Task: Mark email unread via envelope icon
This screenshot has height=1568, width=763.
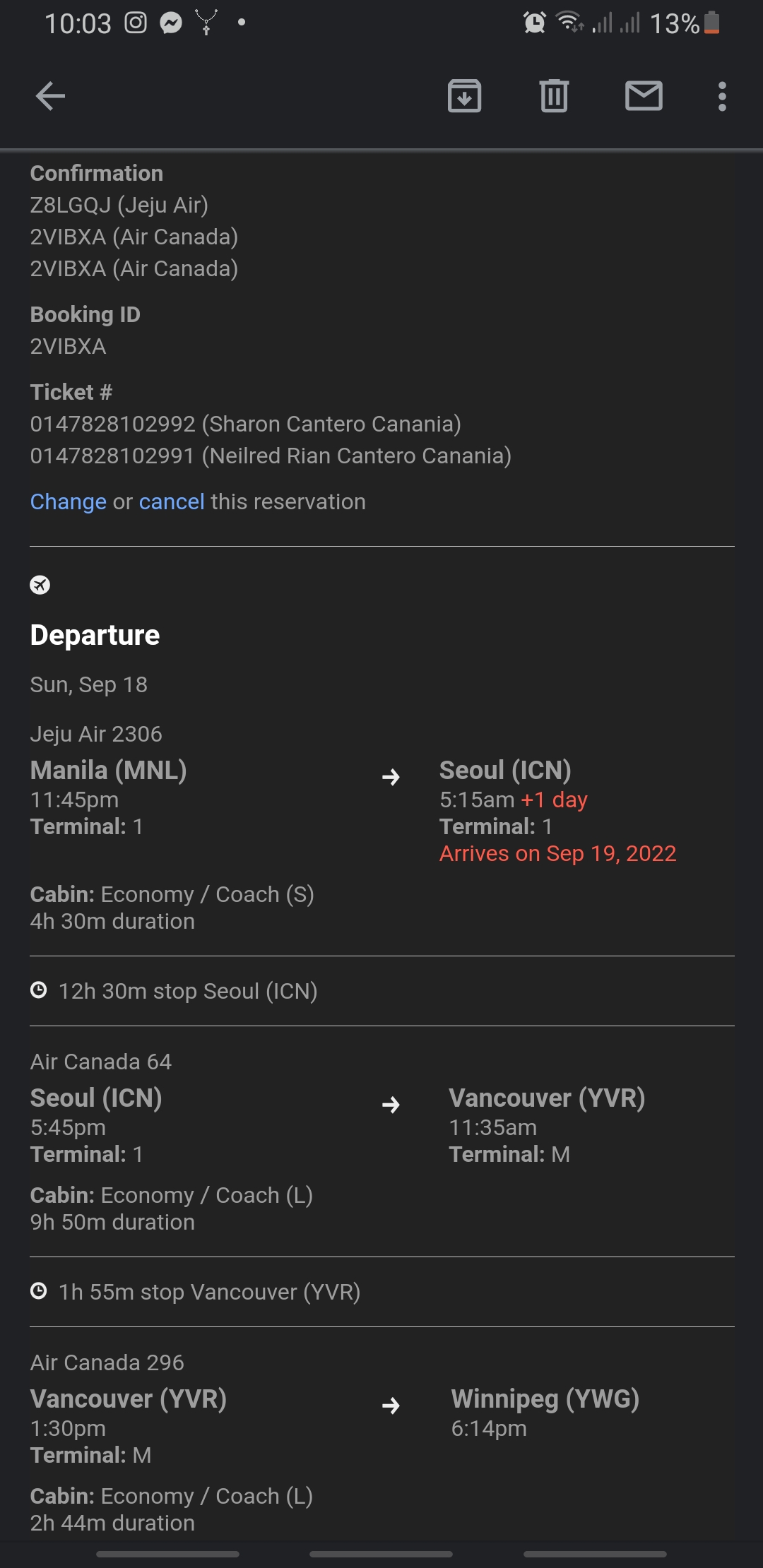Action: [644, 97]
